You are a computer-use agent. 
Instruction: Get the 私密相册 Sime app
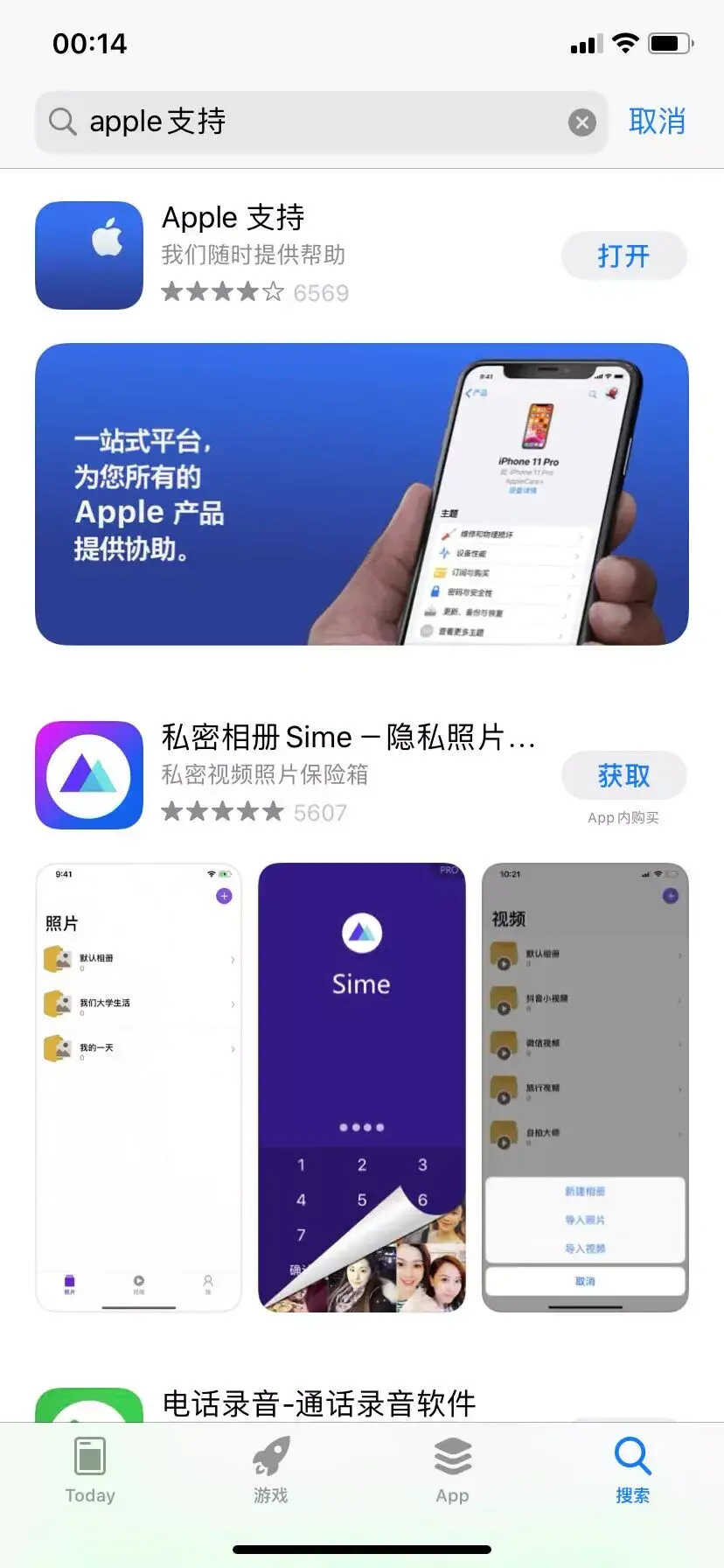point(623,775)
